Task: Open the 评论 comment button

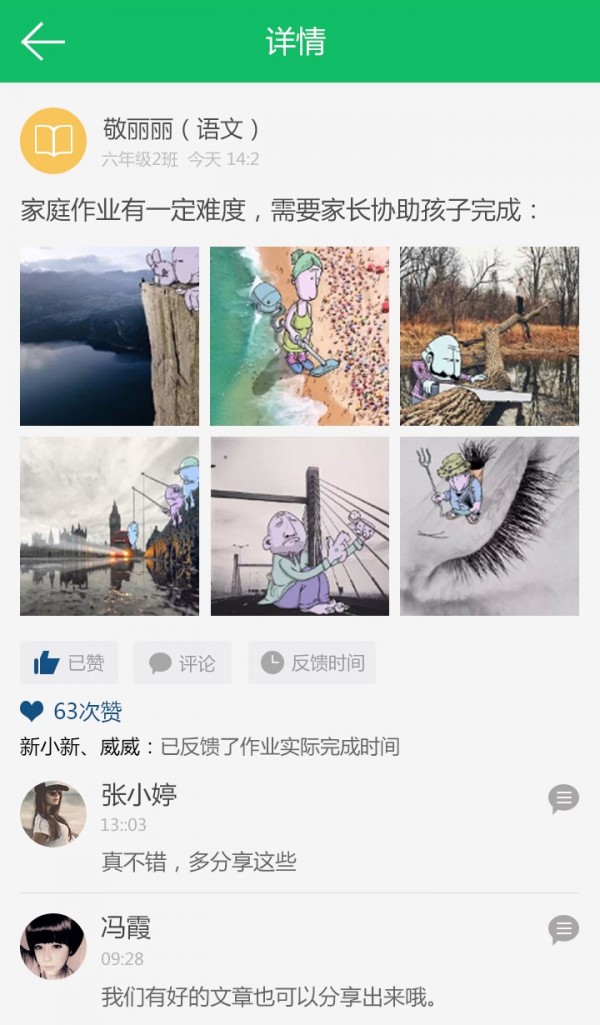Action: [x=182, y=663]
